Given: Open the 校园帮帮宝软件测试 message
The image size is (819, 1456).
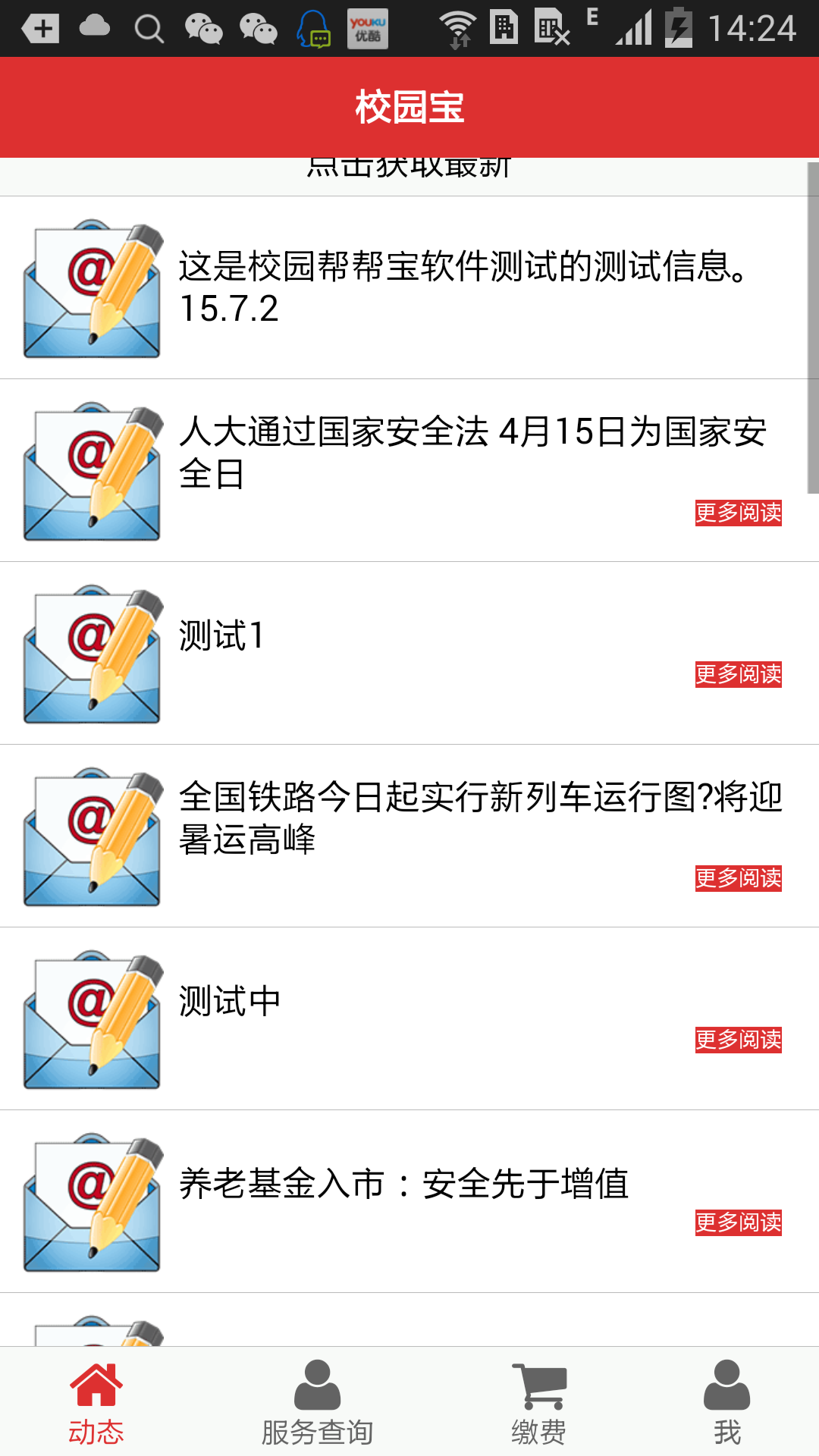Looking at the screenshot, I should tap(463, 287).
